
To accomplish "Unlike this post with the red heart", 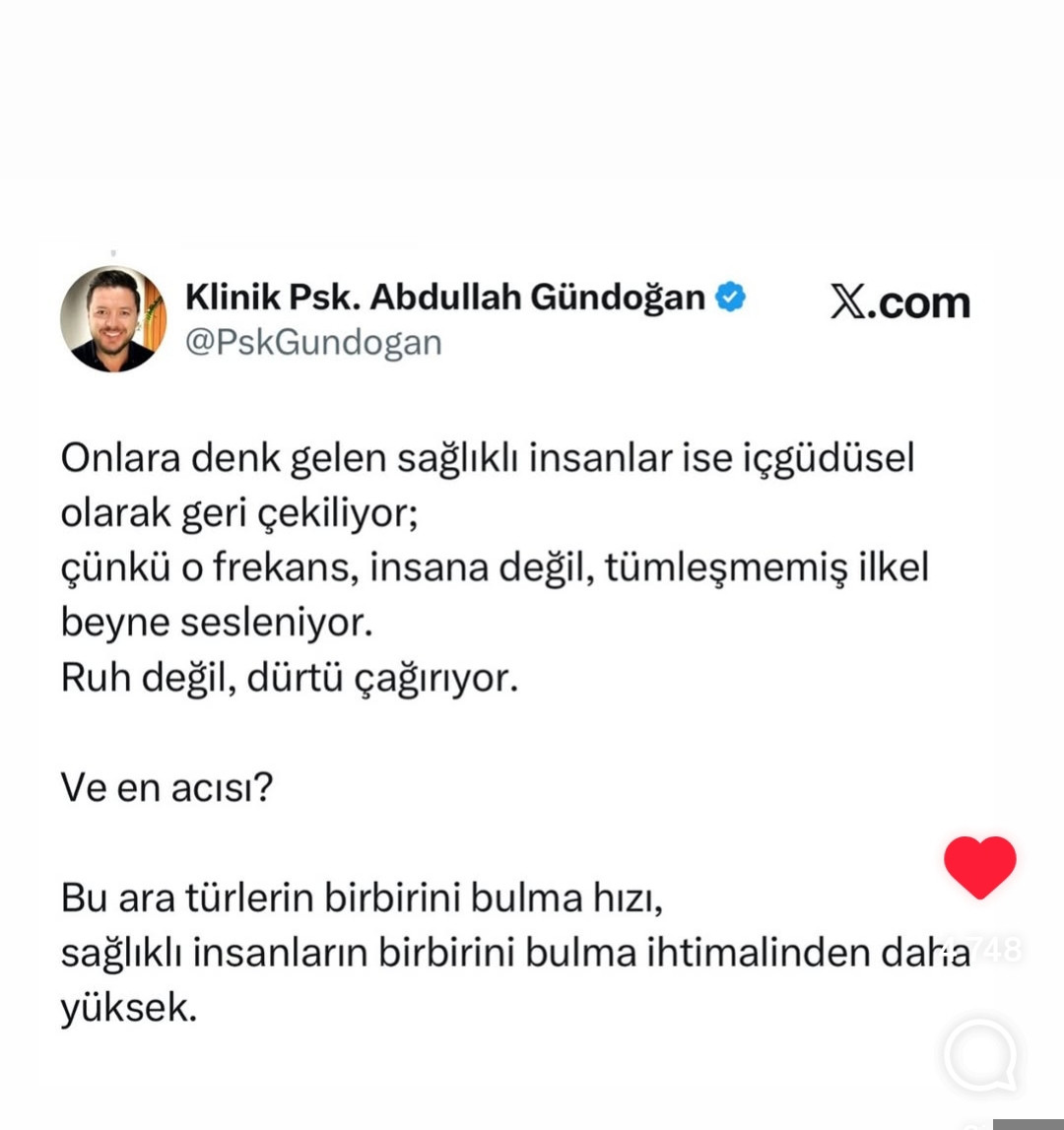I will pos(979,866).
